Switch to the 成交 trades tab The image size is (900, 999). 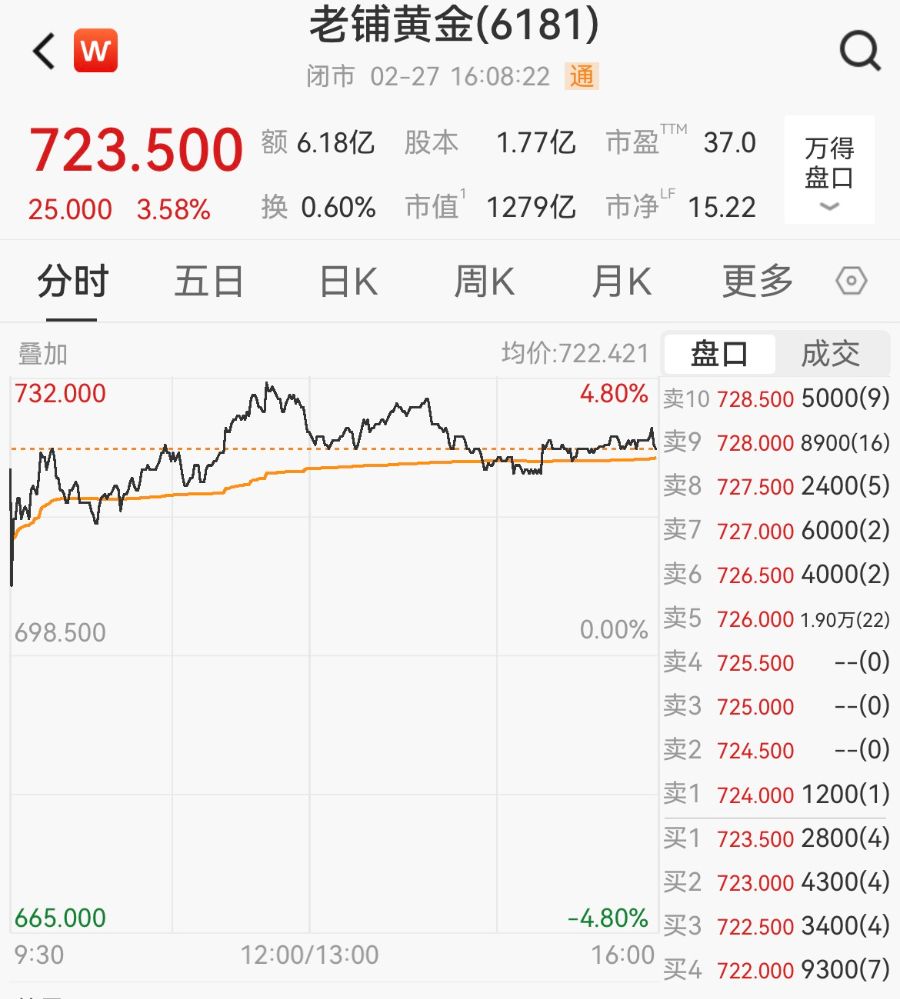(830, 353)
